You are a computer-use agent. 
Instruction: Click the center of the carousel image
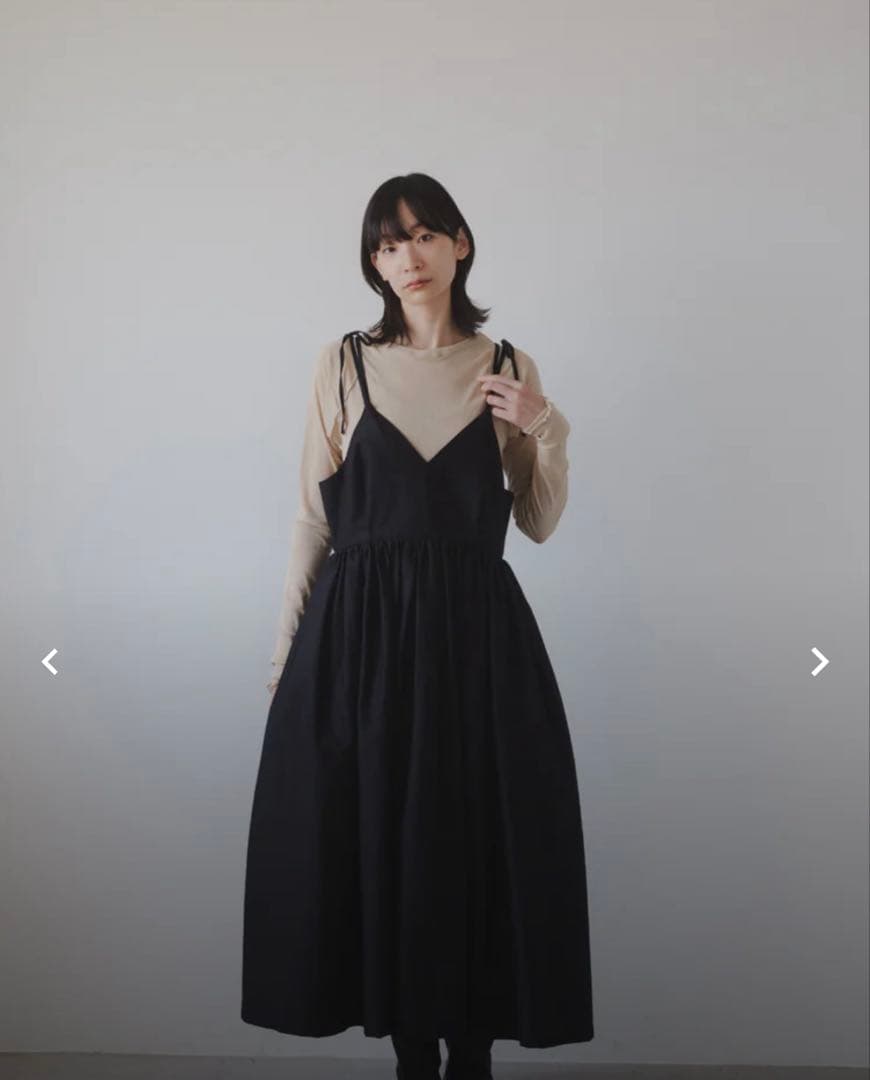(435, 540)
